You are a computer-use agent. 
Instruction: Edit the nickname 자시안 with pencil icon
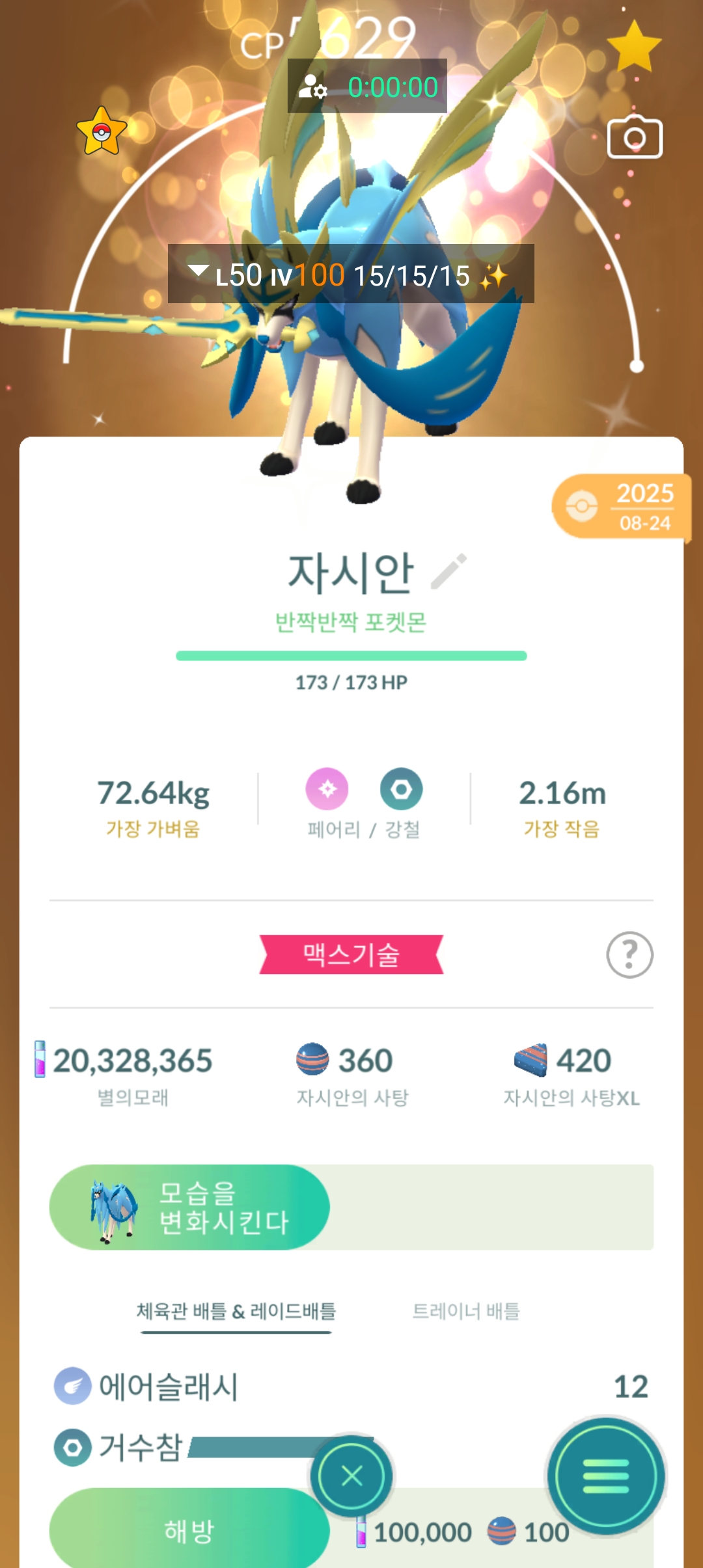point(449,572)
